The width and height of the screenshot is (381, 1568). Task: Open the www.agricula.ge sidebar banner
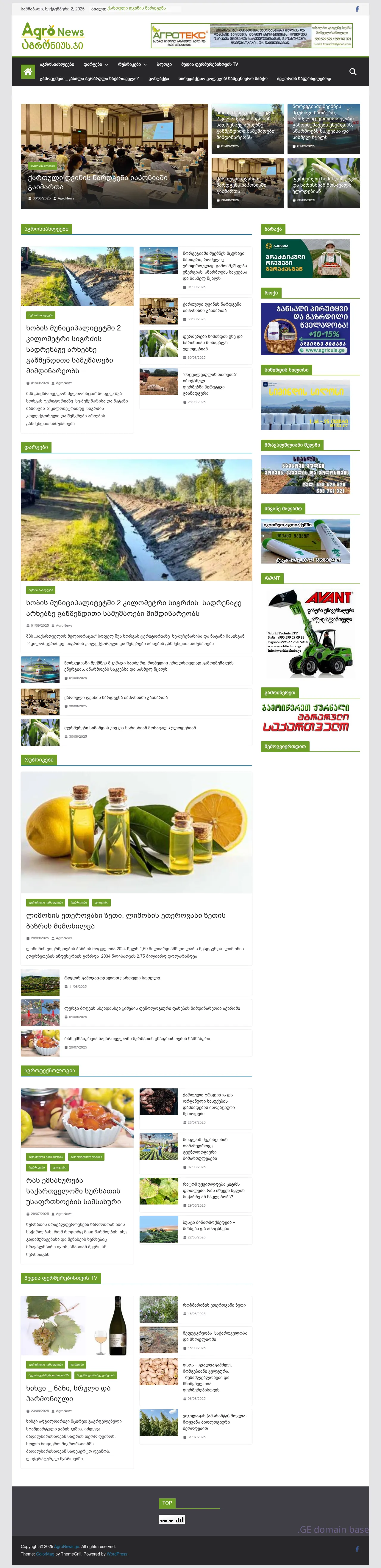pyautogui.click(x=305, y=329)
